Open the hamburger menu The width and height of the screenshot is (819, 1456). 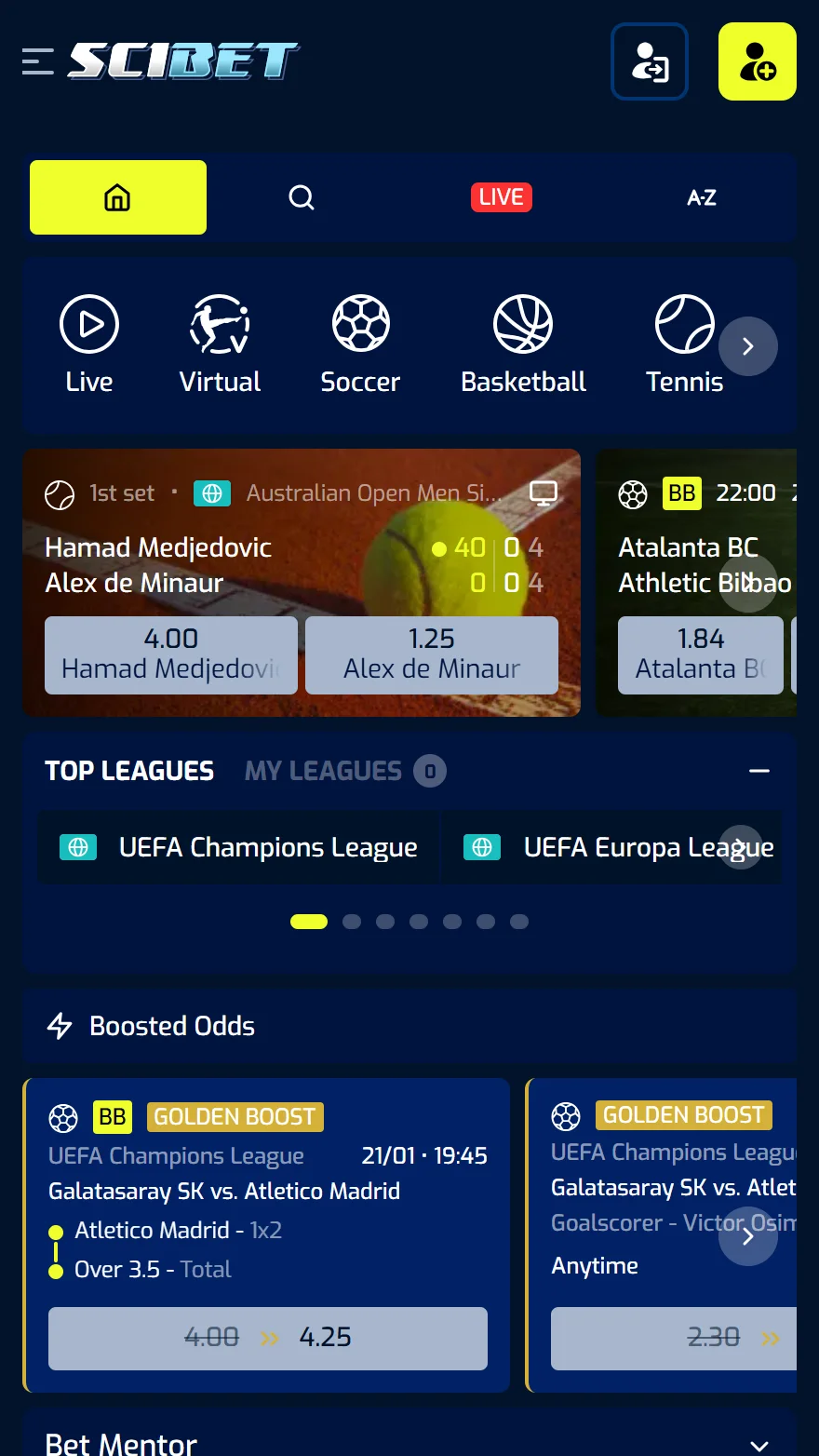(x=38, y=61)
